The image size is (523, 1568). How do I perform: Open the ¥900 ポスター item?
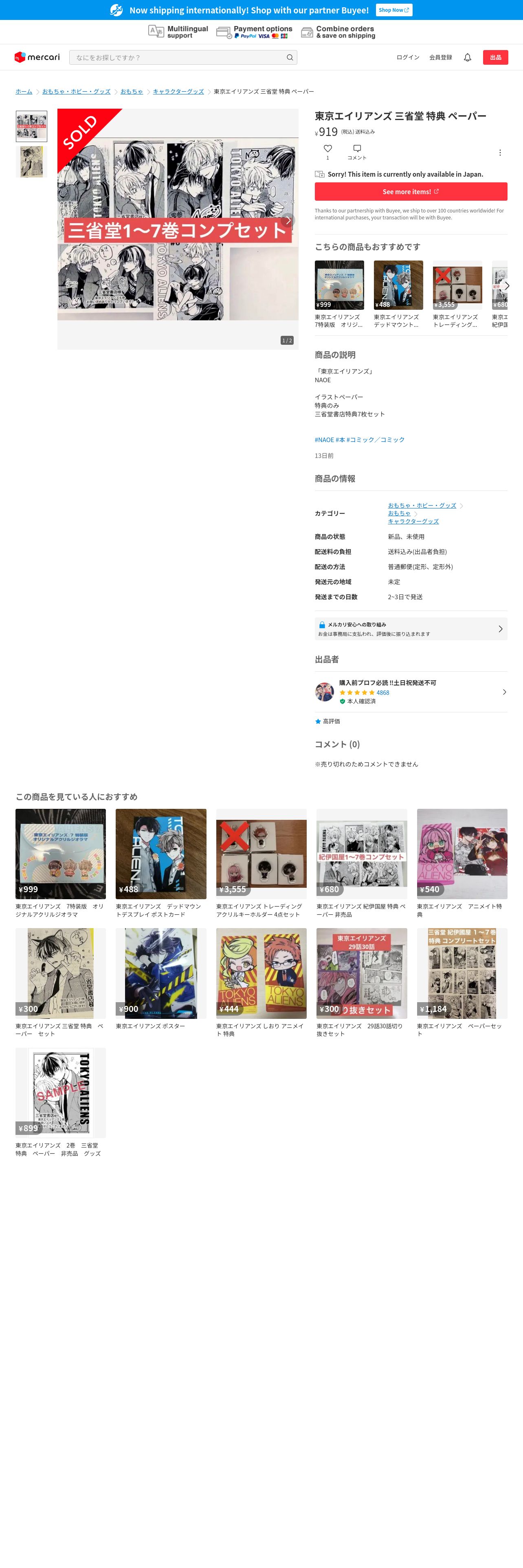point(161,973)
